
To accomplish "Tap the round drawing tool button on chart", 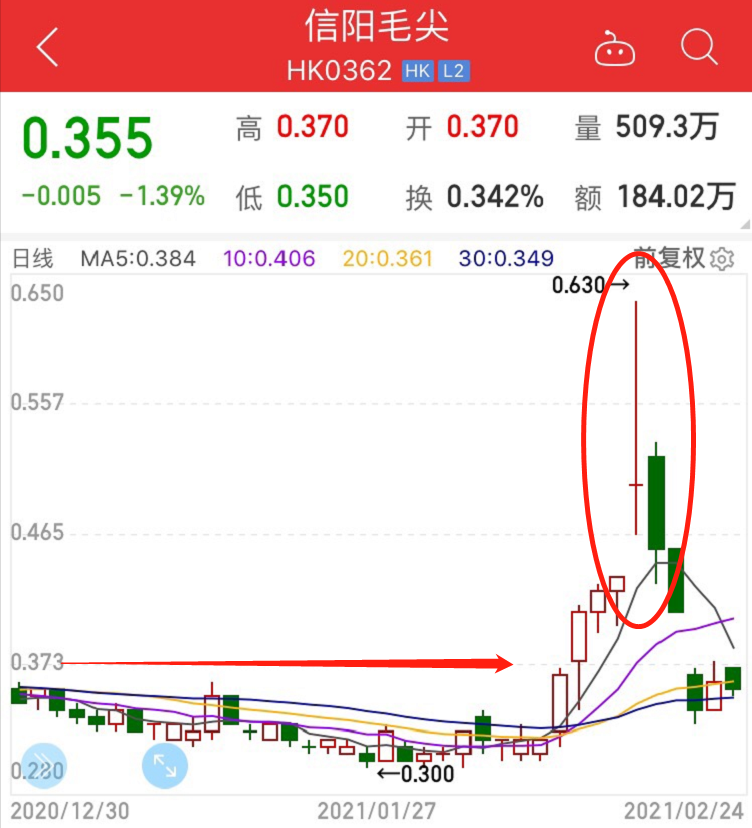I will 43,766.
